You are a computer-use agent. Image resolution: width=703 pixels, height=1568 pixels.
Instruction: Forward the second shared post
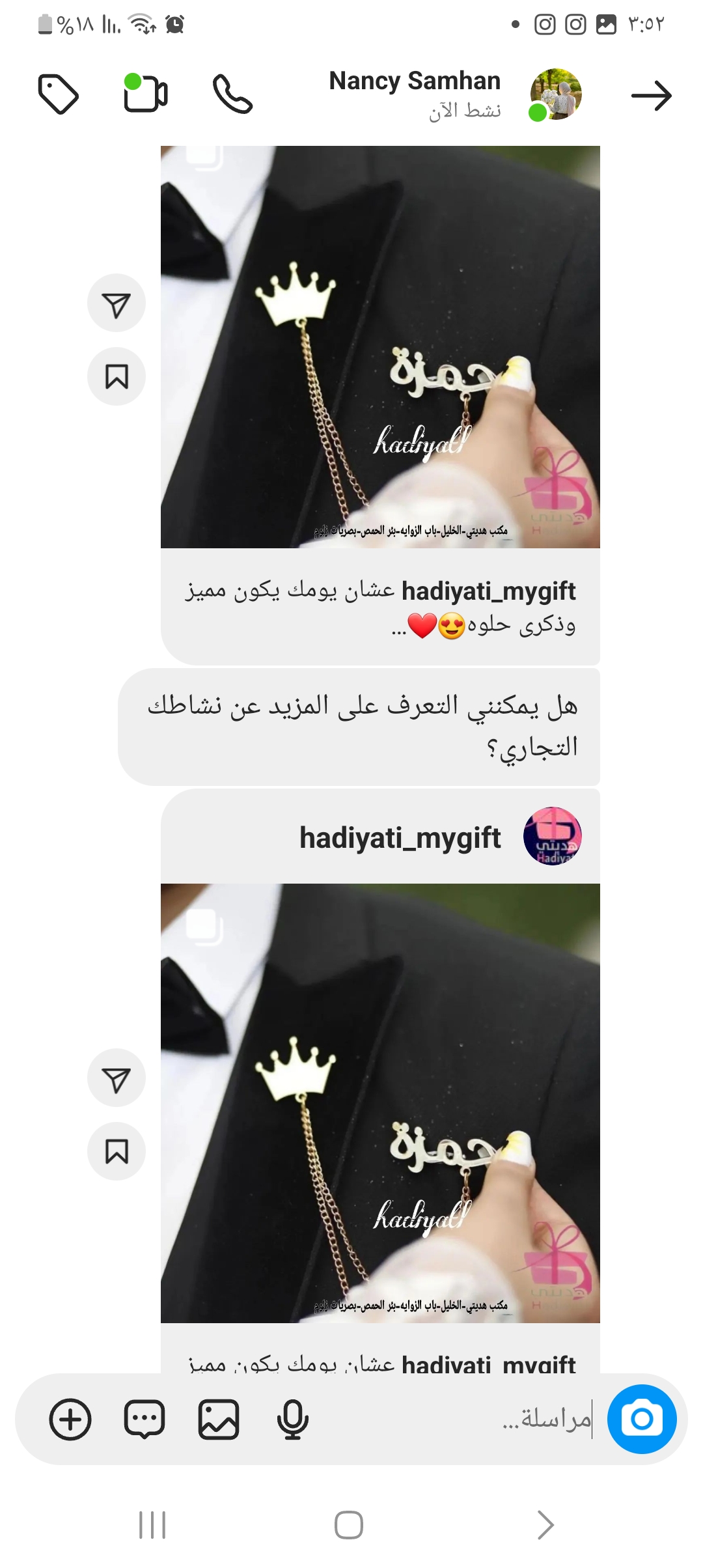point(117,1078)
